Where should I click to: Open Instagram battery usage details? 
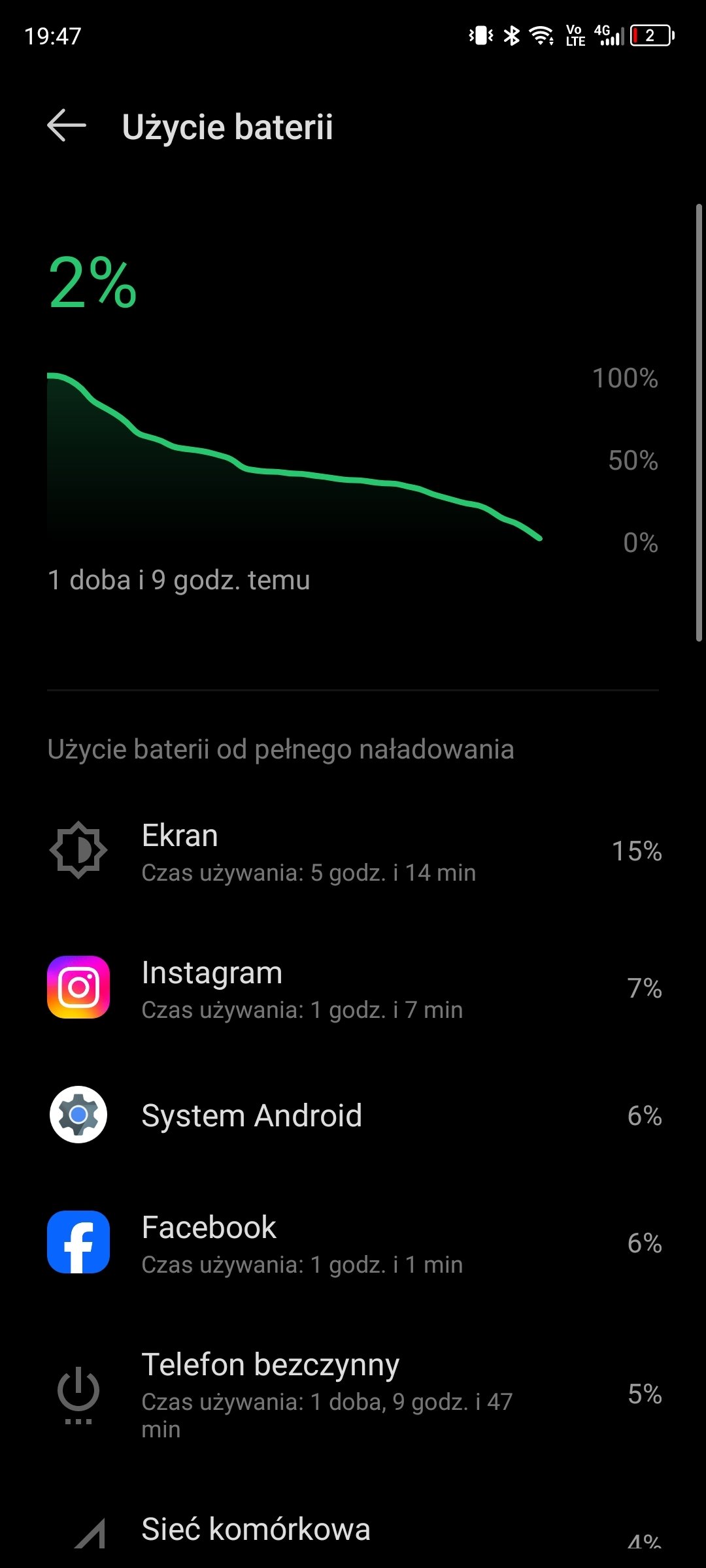point(353,988)
